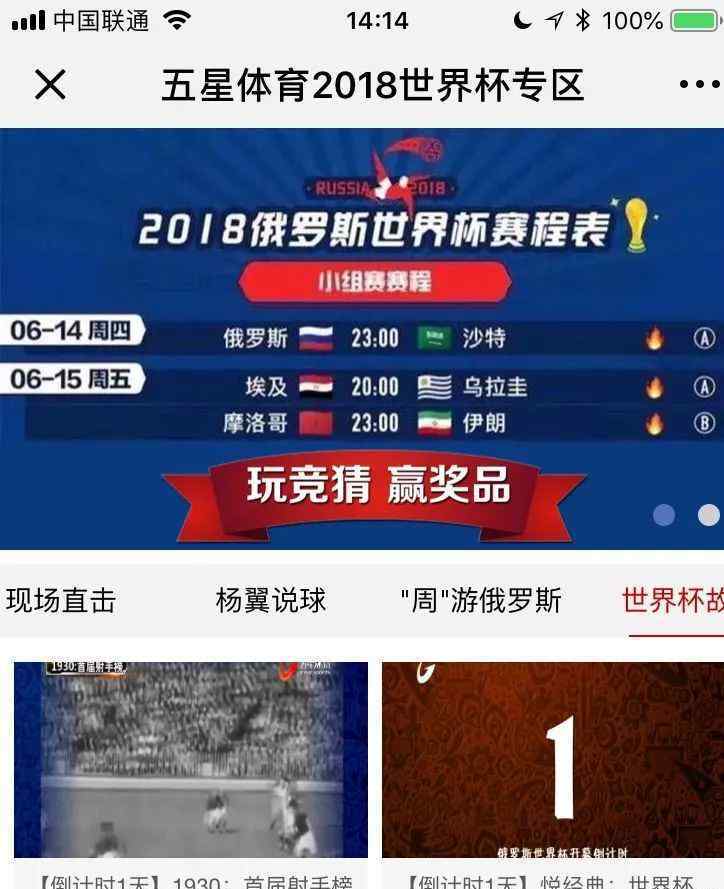Select the "周"游俄罗斯 tab

pos(481,600)
